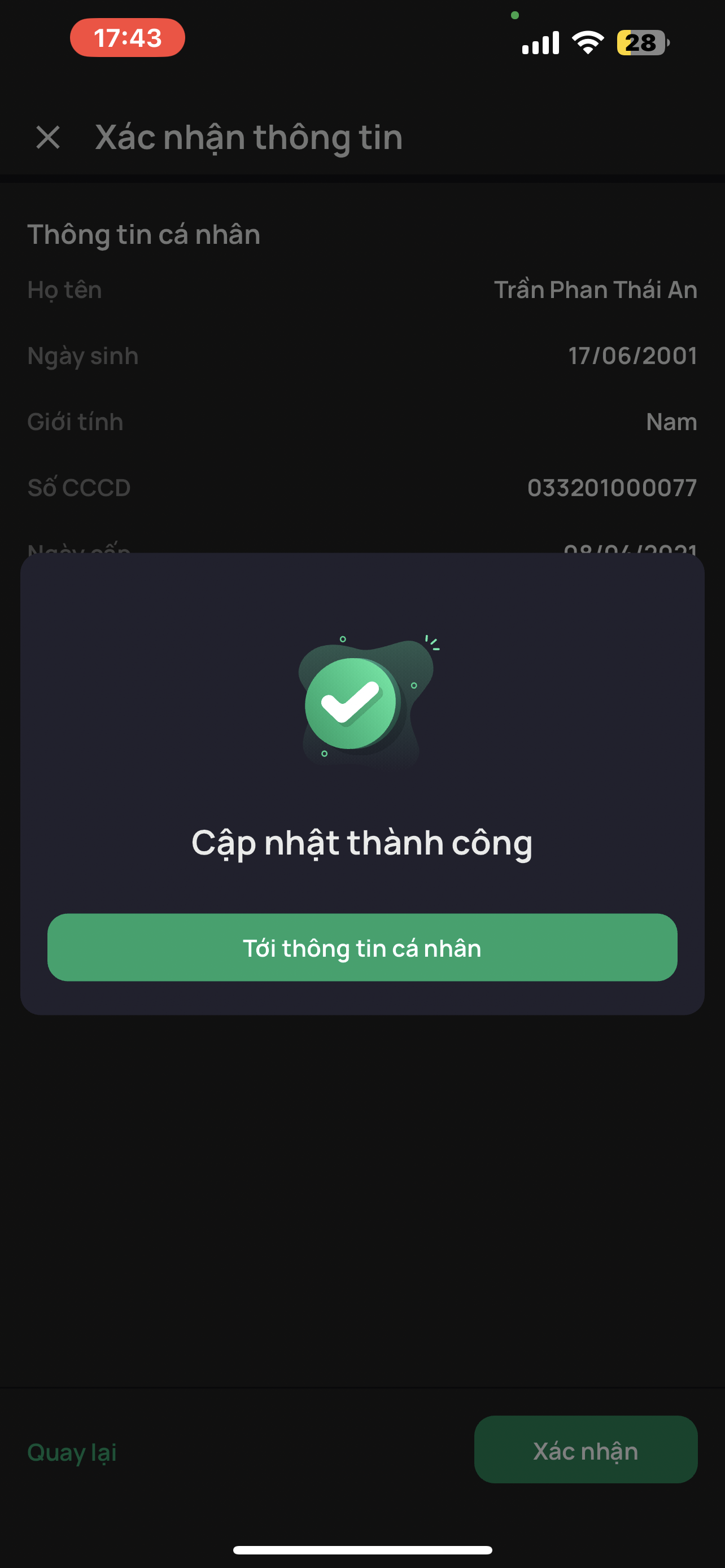Tap the red time pill showing 17:43
The image size is (725, 1568).
126,37
